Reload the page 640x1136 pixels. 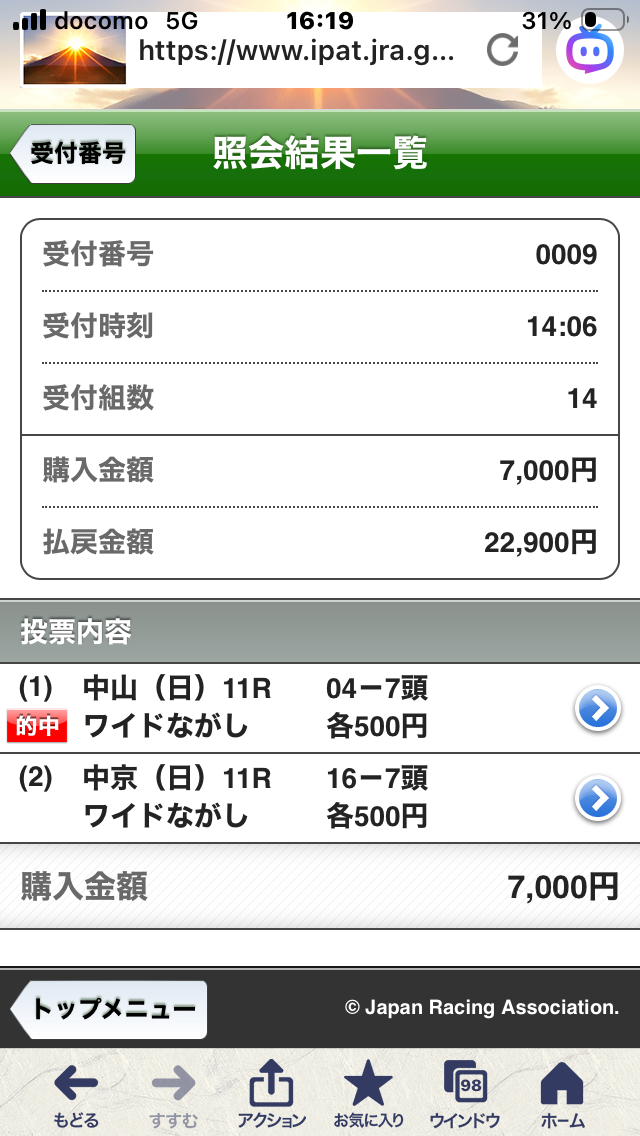502,50
